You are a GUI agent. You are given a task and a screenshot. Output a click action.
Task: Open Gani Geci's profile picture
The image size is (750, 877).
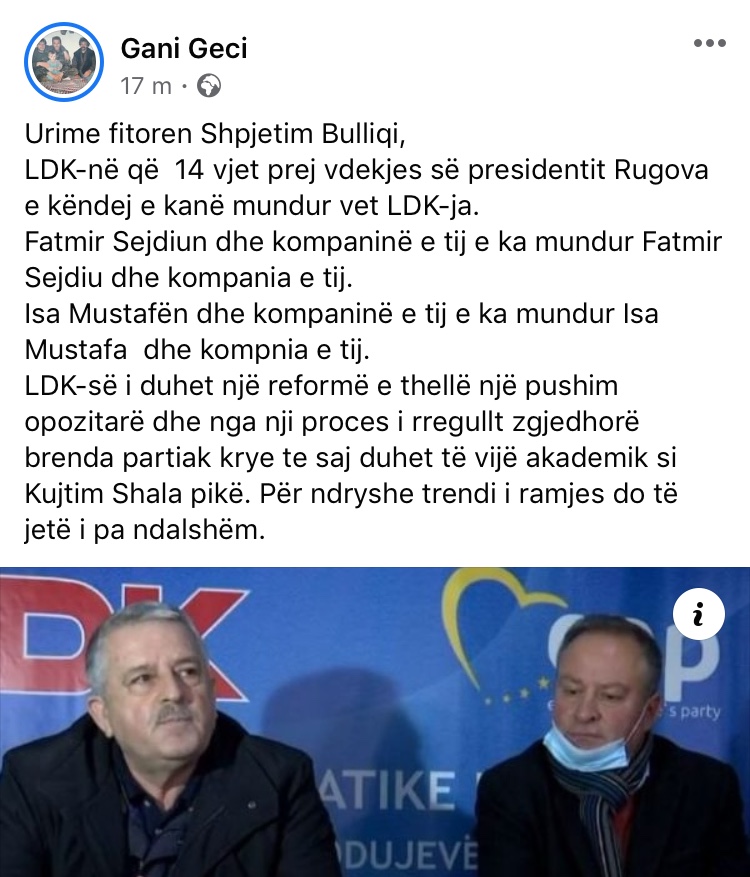[x=62, y=62]
